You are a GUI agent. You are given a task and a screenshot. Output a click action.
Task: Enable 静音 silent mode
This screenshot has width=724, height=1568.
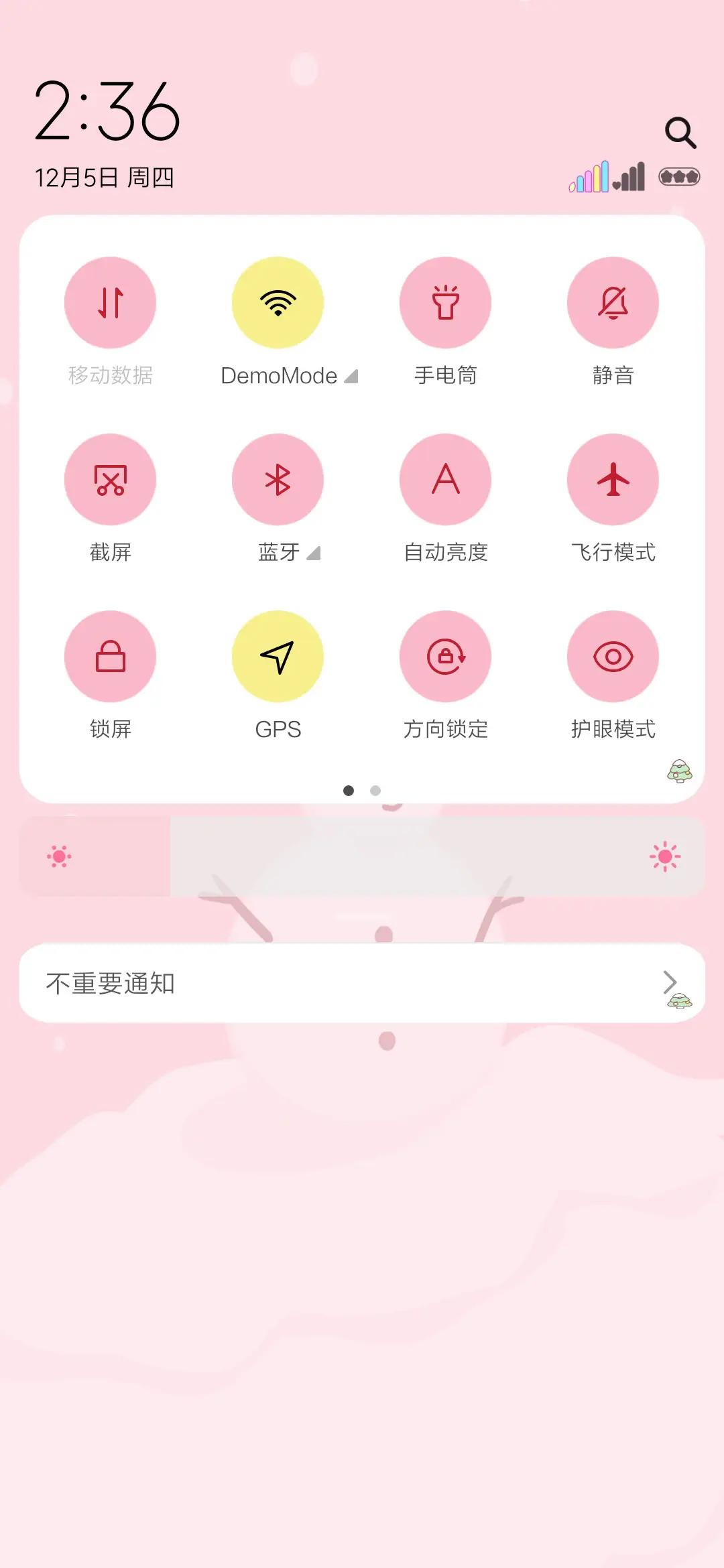(613, 303)
